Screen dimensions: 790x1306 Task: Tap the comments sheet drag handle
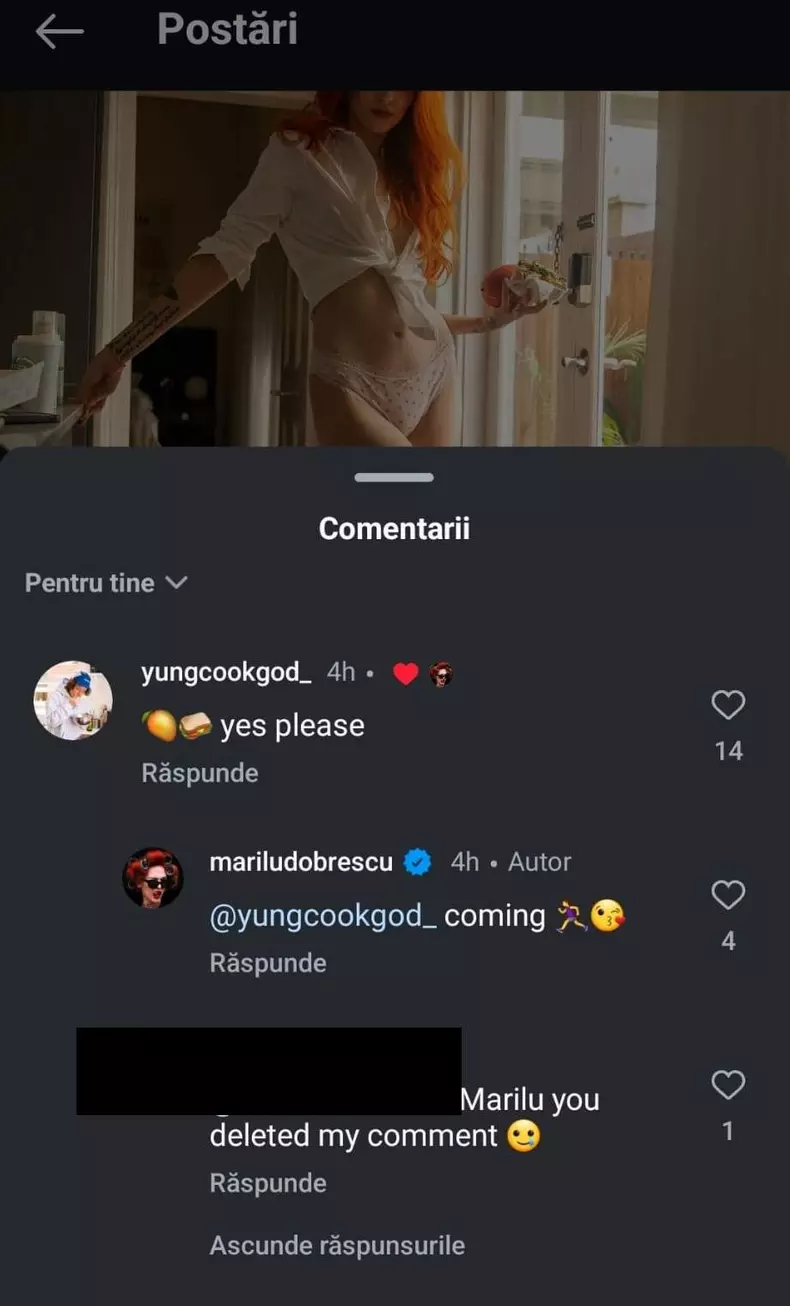tap(394, 477)
